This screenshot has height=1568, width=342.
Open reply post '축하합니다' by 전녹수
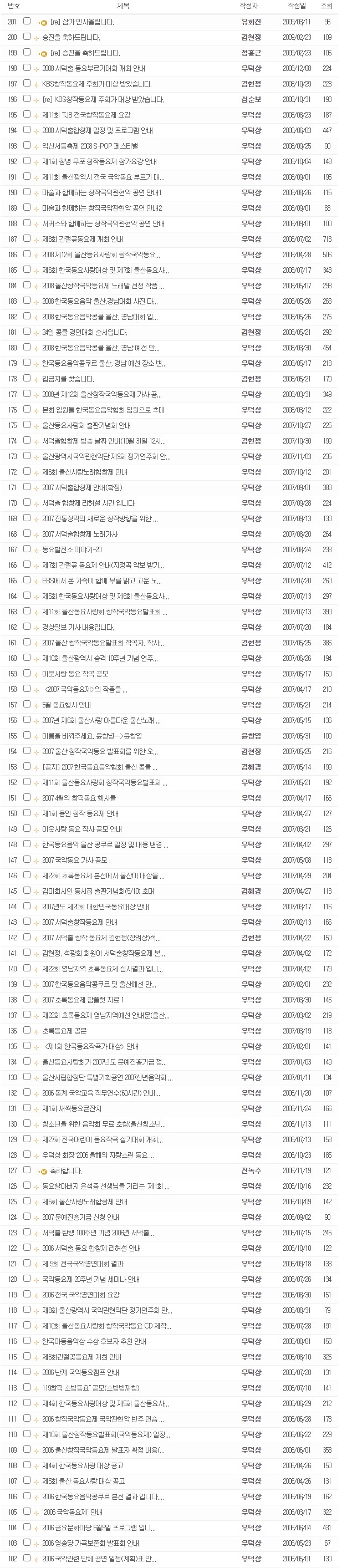click(x=67, y=1170)
